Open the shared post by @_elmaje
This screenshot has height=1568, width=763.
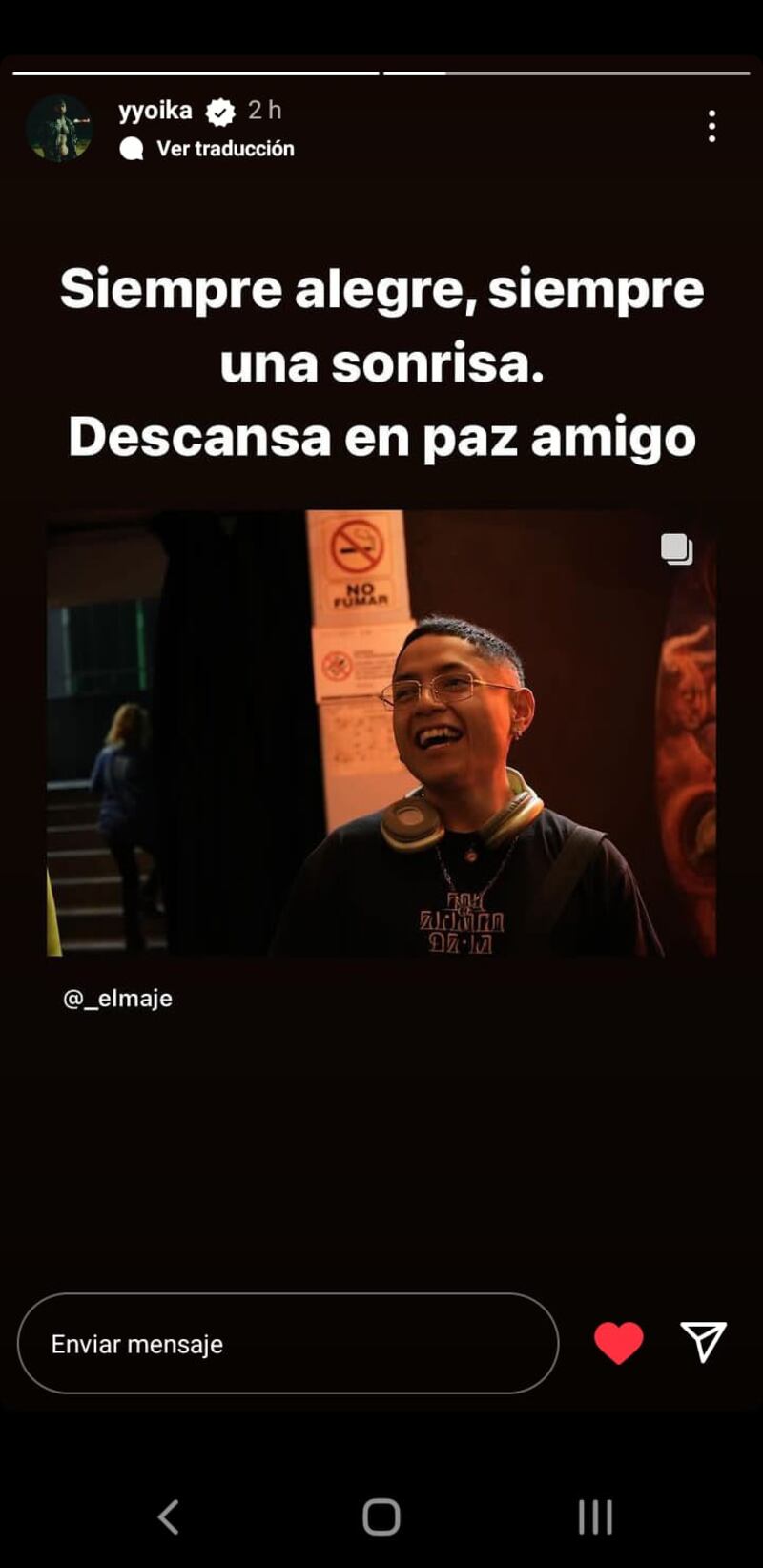[381, 732]
